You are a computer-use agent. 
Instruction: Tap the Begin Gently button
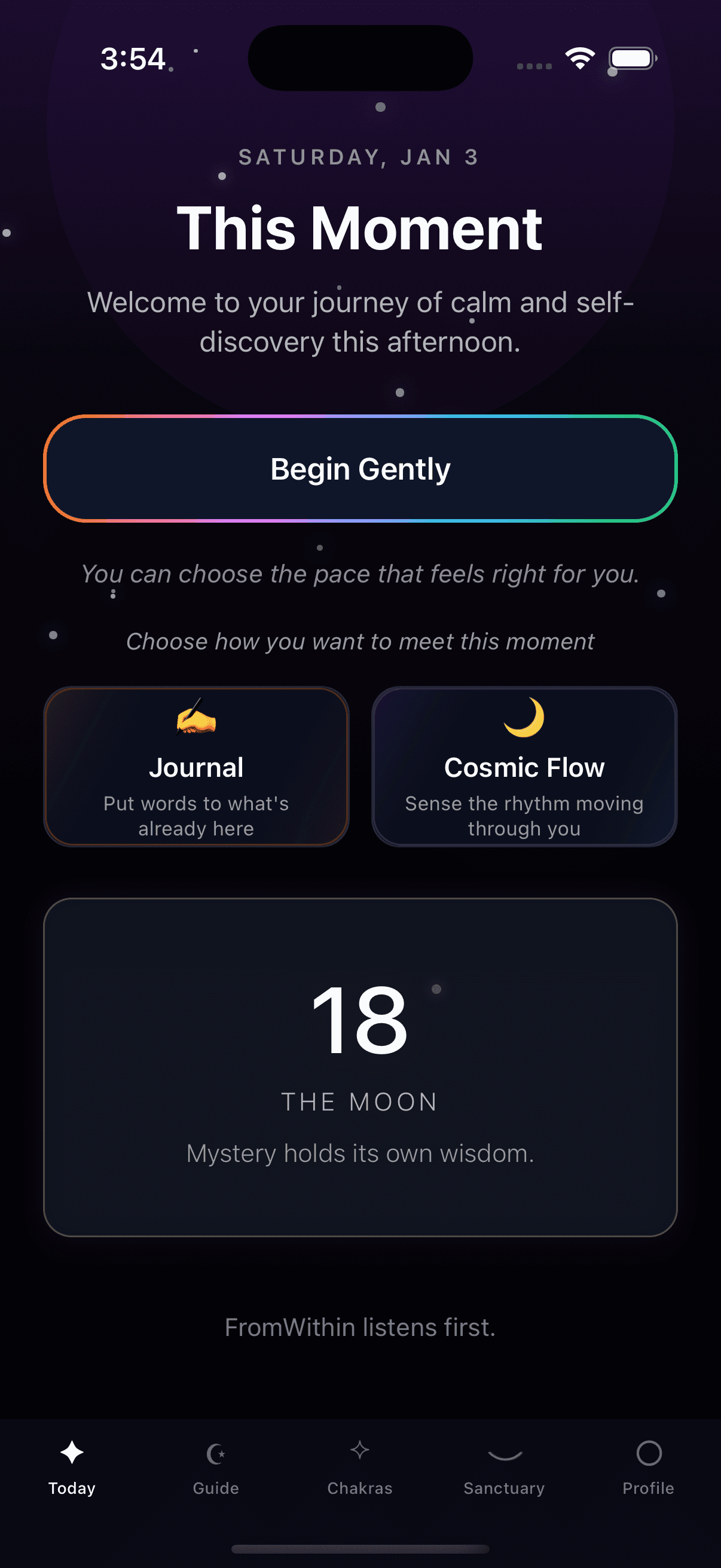coord(360,469)
